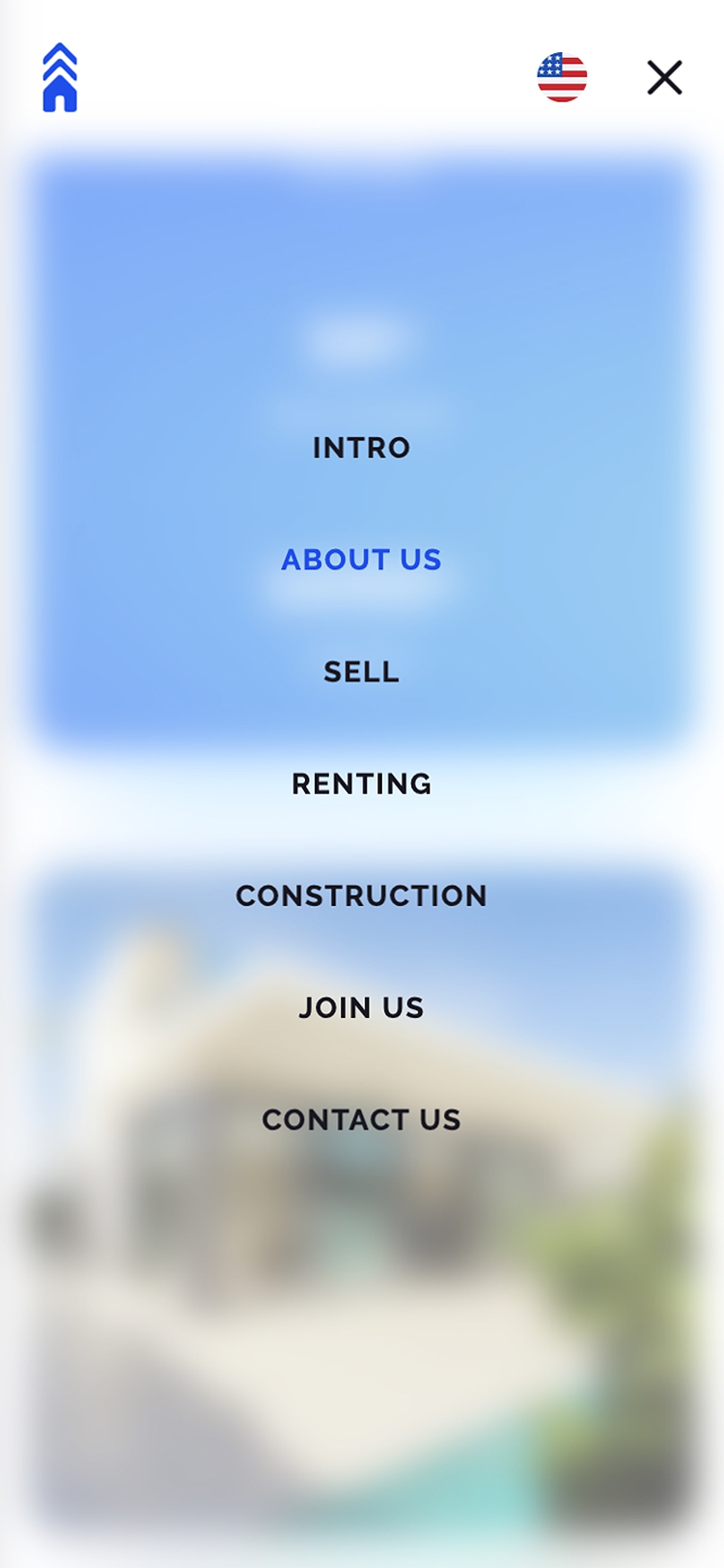The image size is (724, 1568).
Task: Tap the blue house logo
Action: click(60, 77)
